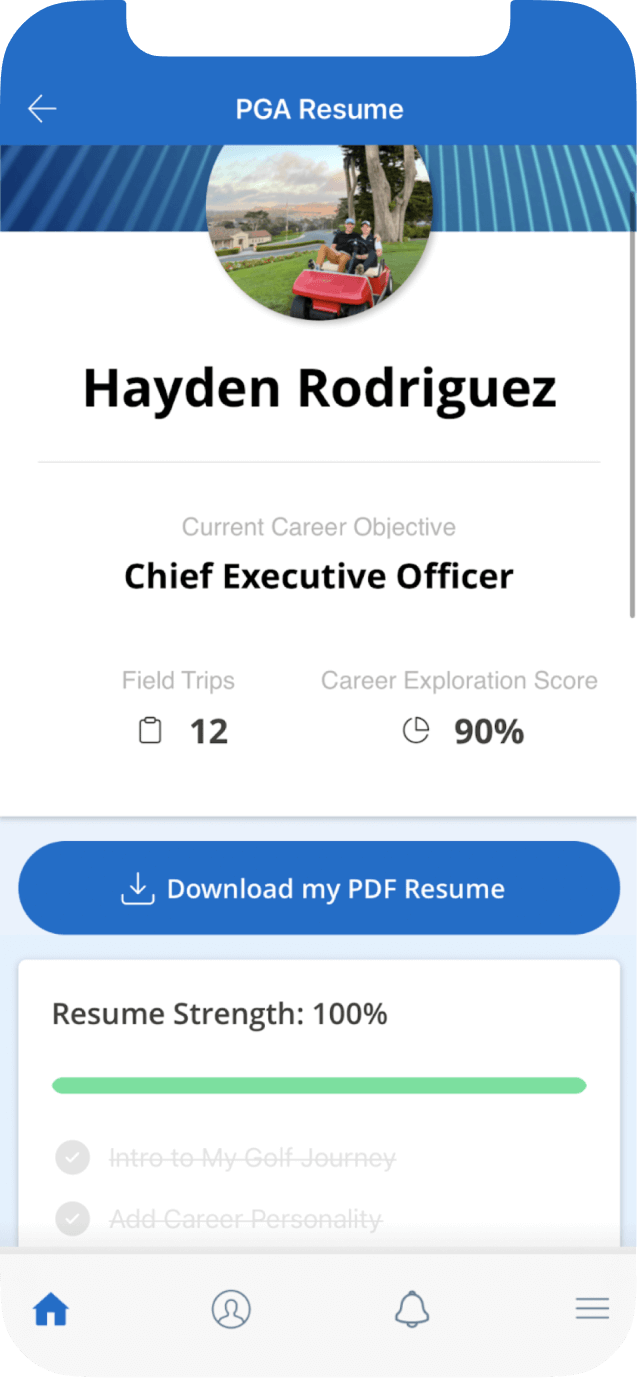Download my PDF Resume
The width and height of the screenshot is (637, 1378).
[319, 888]
